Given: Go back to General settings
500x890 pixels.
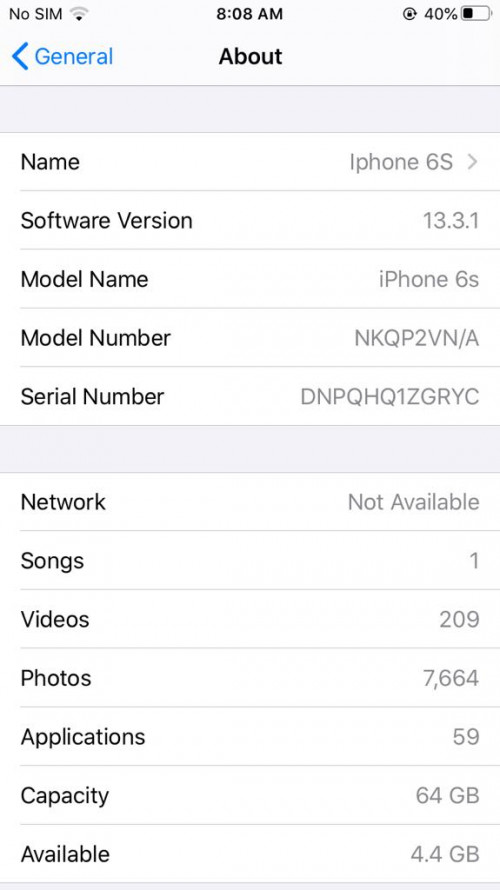Looking at the screenshot, I should (62, 57).
